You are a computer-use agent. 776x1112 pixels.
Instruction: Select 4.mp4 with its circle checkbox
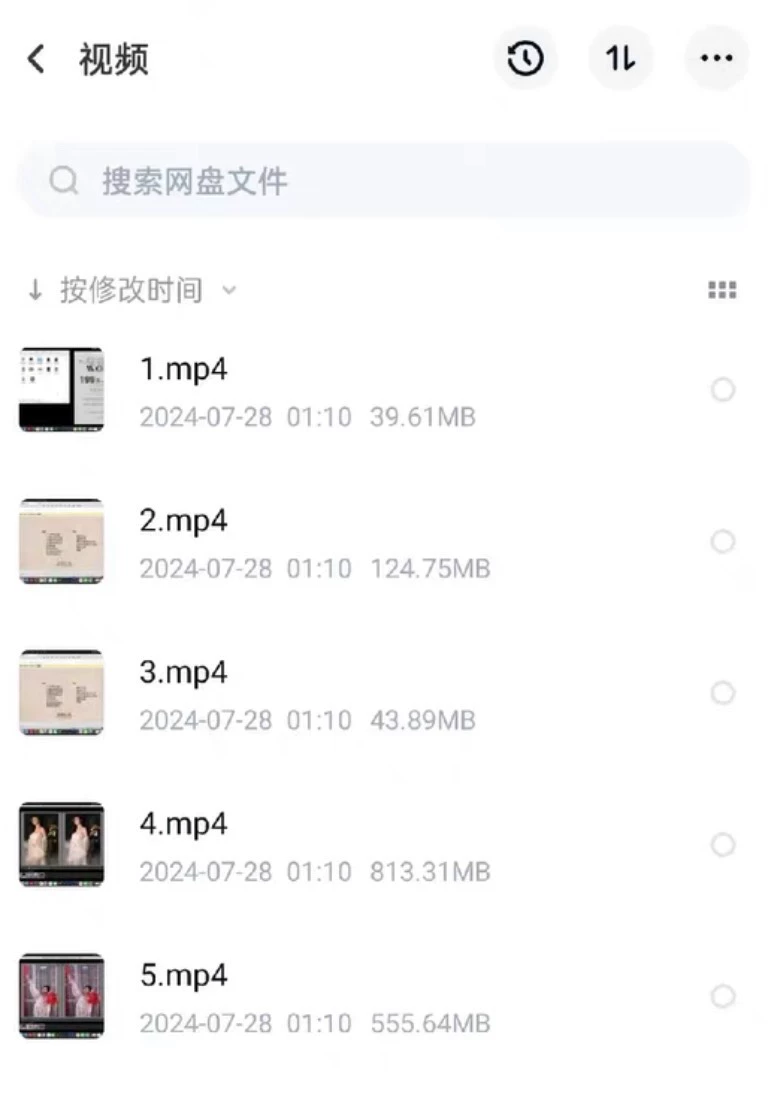point(722,846)
